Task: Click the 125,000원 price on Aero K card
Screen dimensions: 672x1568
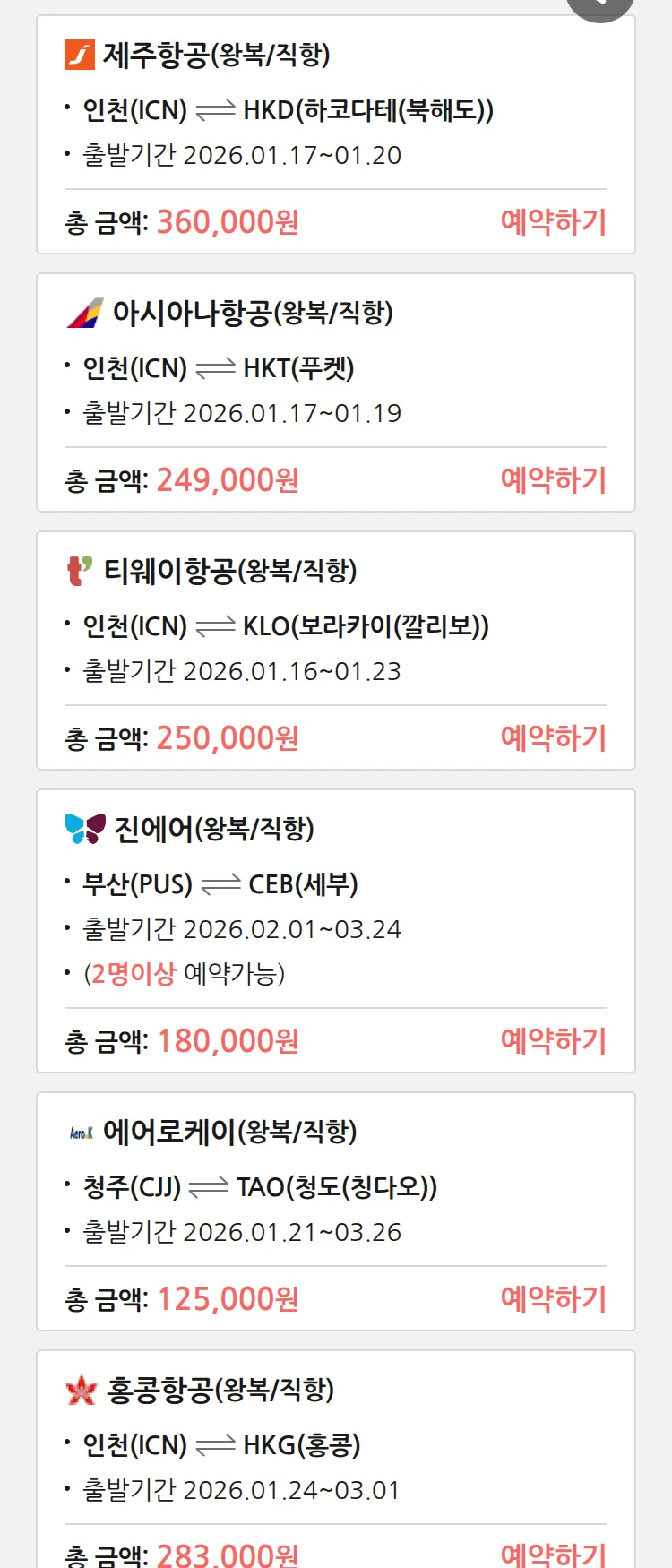Action: pyautogui.click(x=224, y=1298)
